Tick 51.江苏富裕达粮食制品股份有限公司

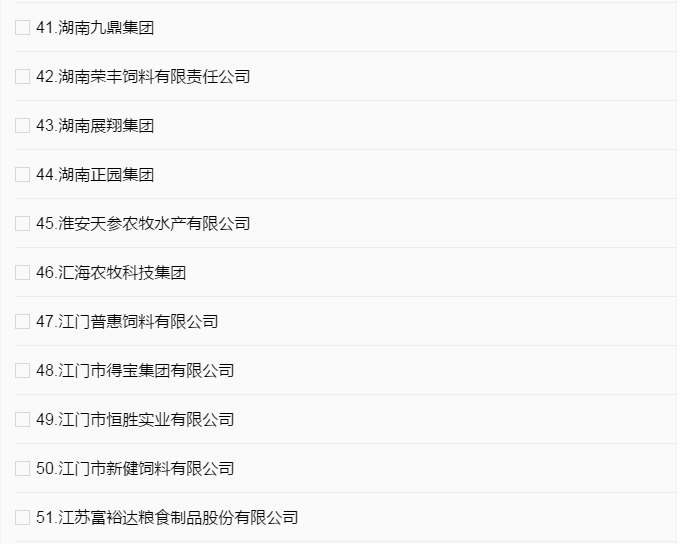(x=23, y=517)
